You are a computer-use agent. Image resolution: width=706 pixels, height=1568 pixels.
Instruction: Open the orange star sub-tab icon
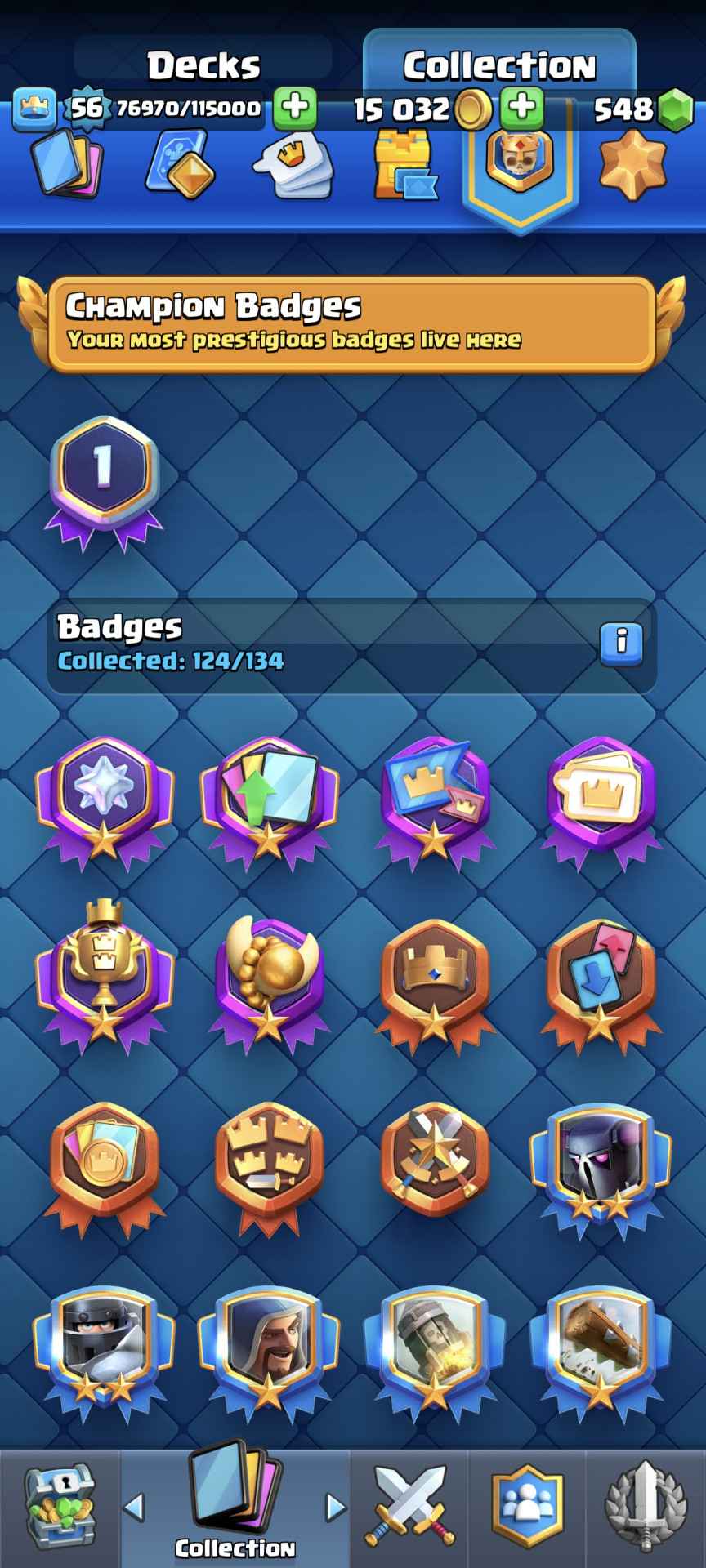coord(632,167)
